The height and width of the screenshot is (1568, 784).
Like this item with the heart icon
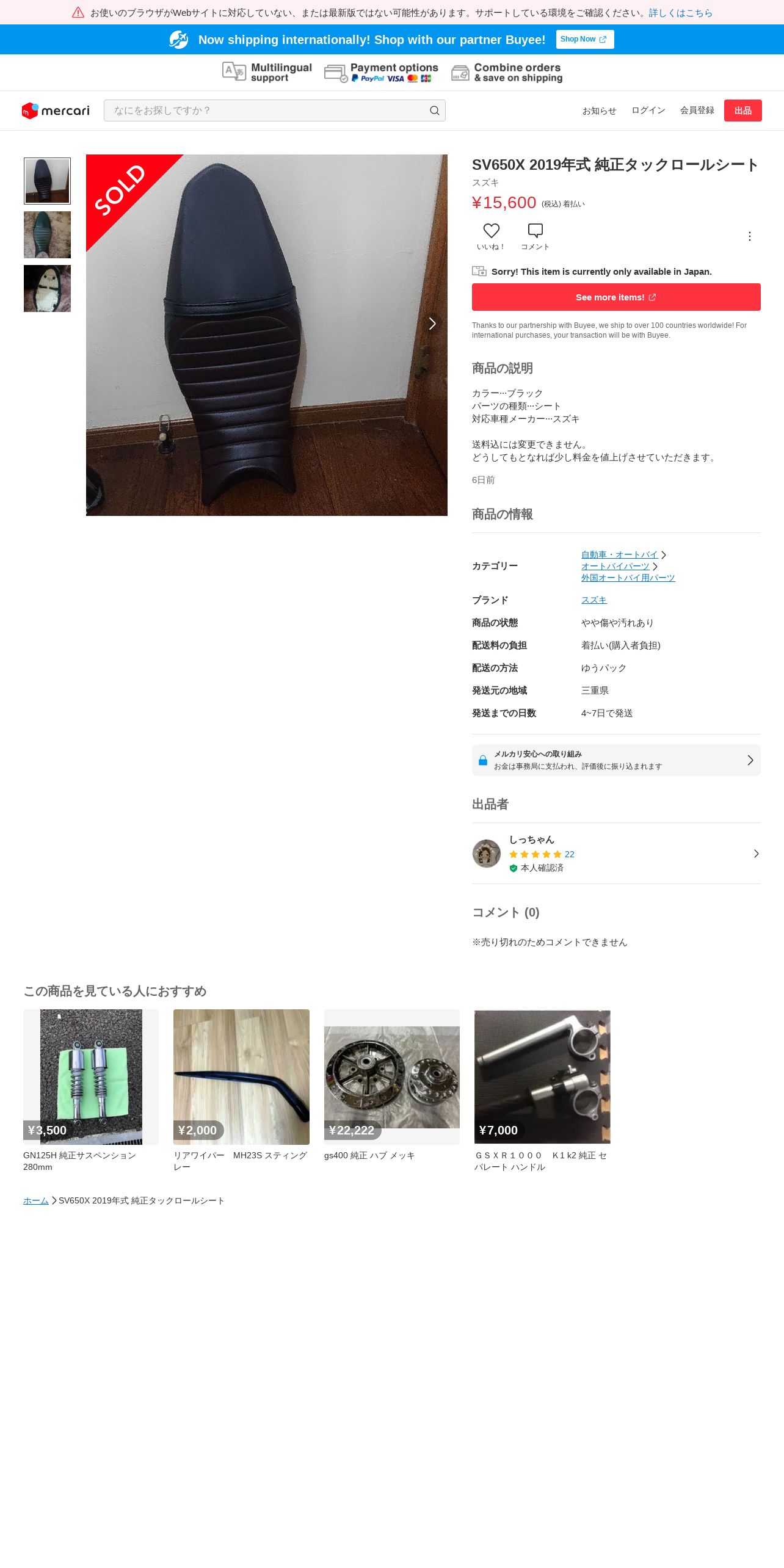click(491, 236)
